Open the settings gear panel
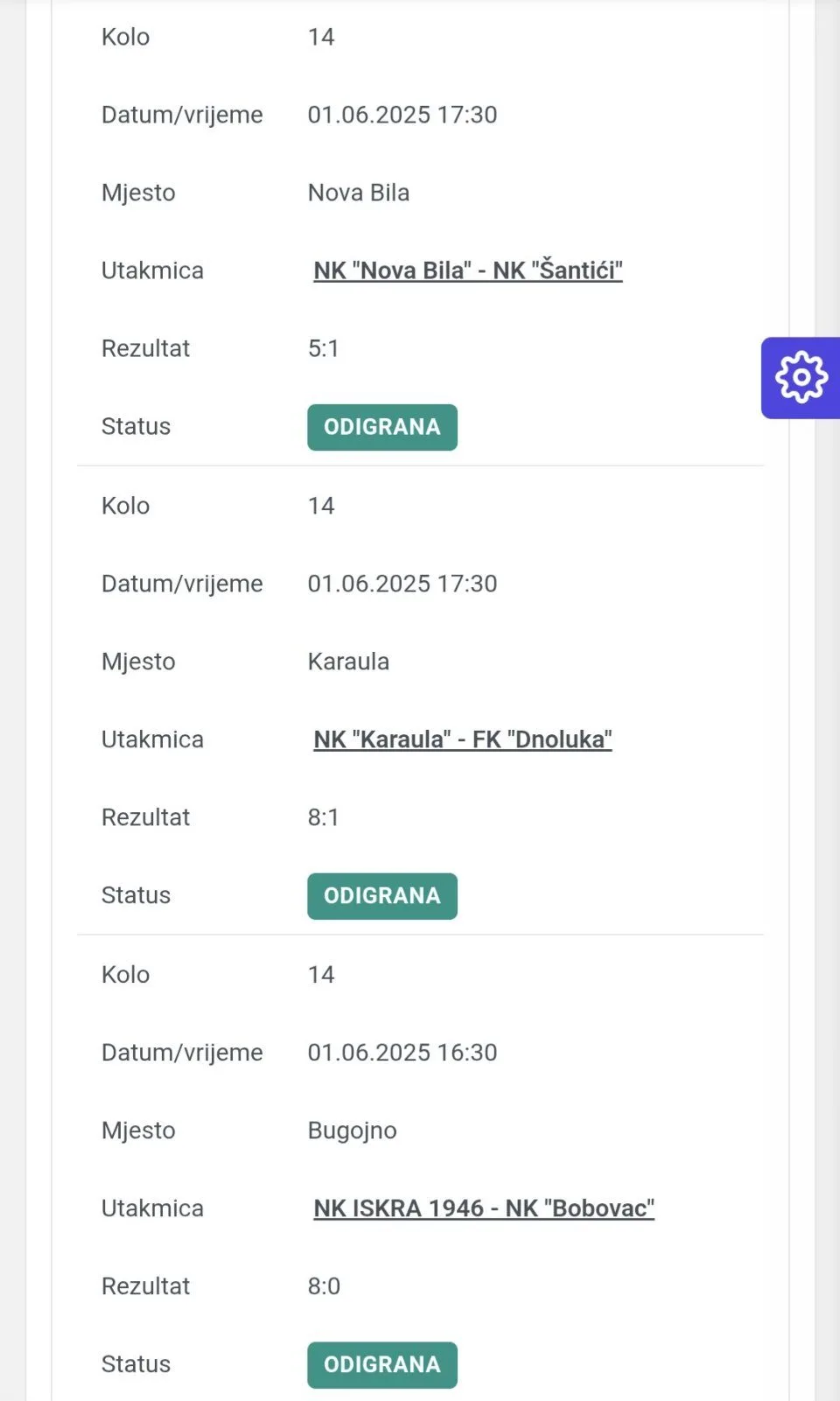The height and width of the screenshot is (1401, 840). [801, 377]
